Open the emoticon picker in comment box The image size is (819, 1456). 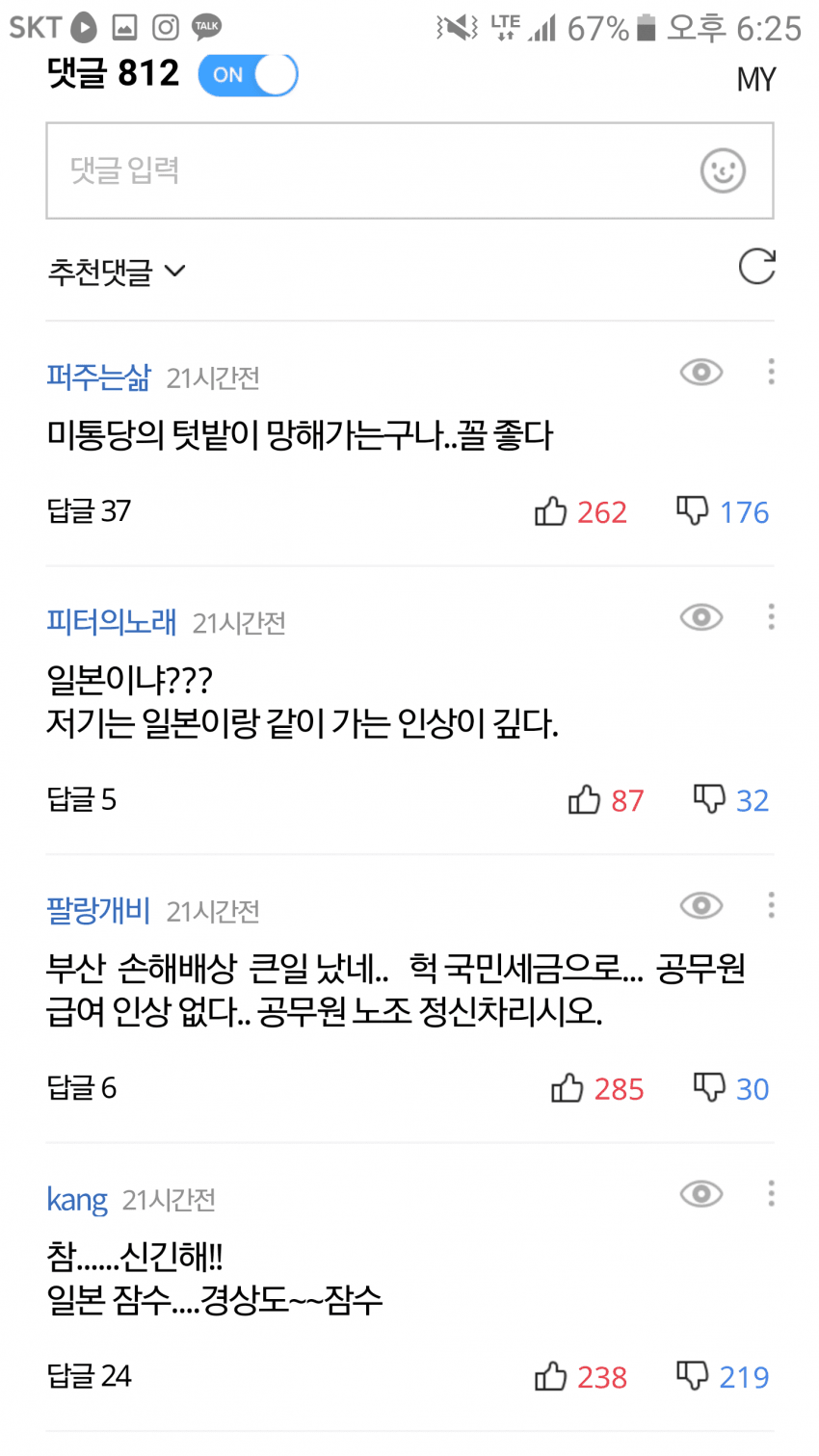[723, 171]
